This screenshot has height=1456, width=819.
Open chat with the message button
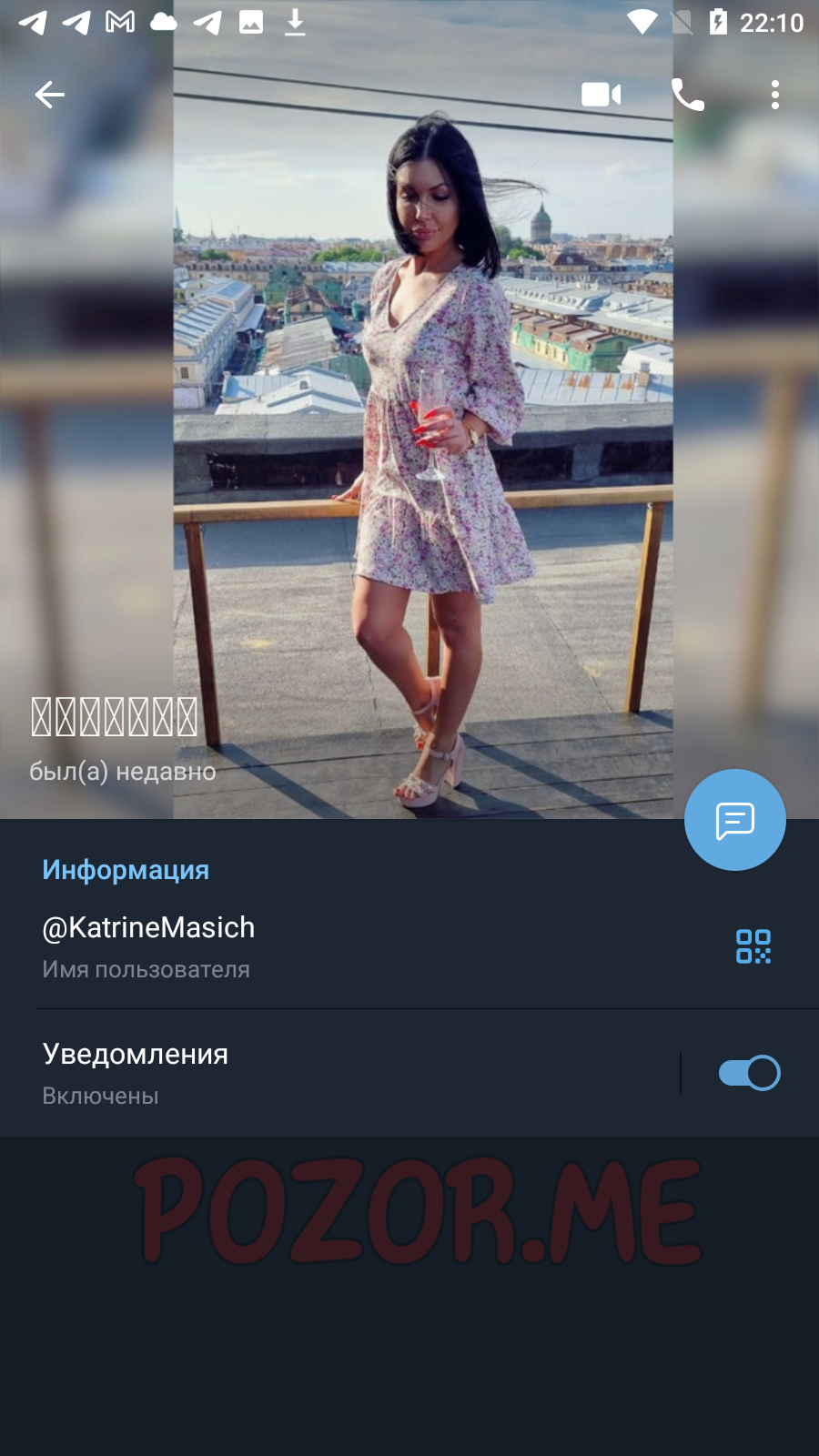[x=735, y=820]
